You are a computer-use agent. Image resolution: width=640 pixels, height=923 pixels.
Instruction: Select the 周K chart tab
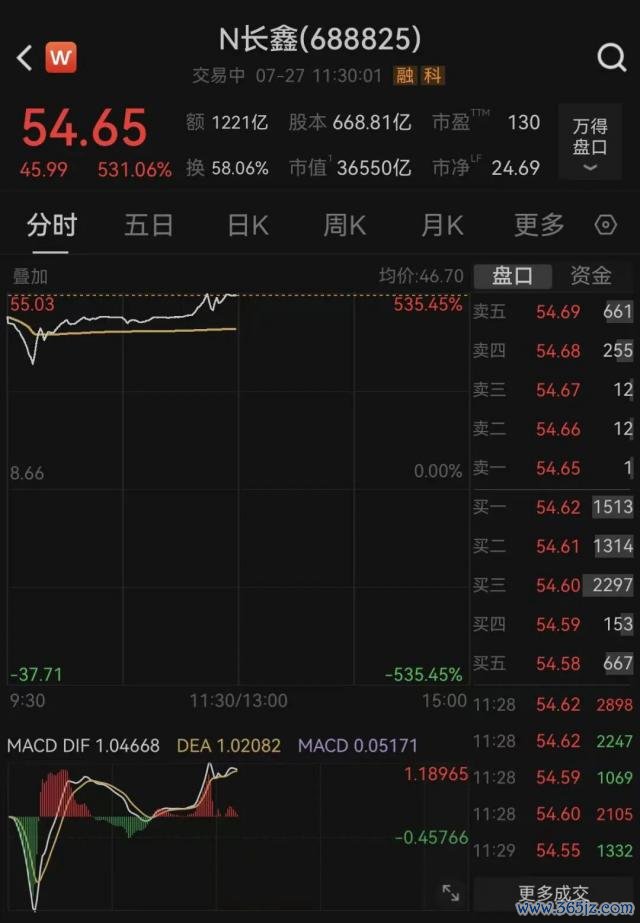344,225
